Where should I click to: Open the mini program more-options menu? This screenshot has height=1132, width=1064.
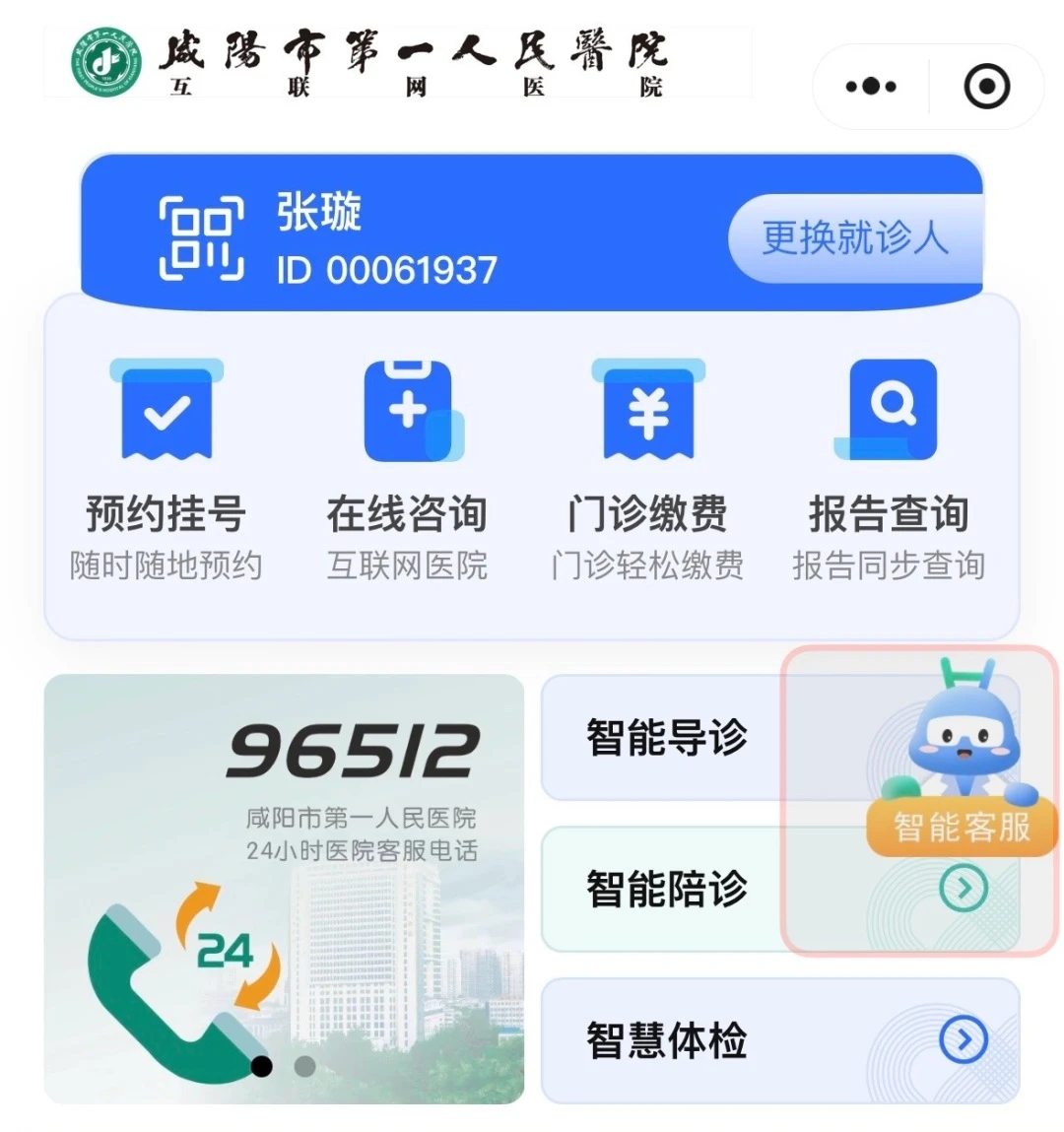(871, 87)
